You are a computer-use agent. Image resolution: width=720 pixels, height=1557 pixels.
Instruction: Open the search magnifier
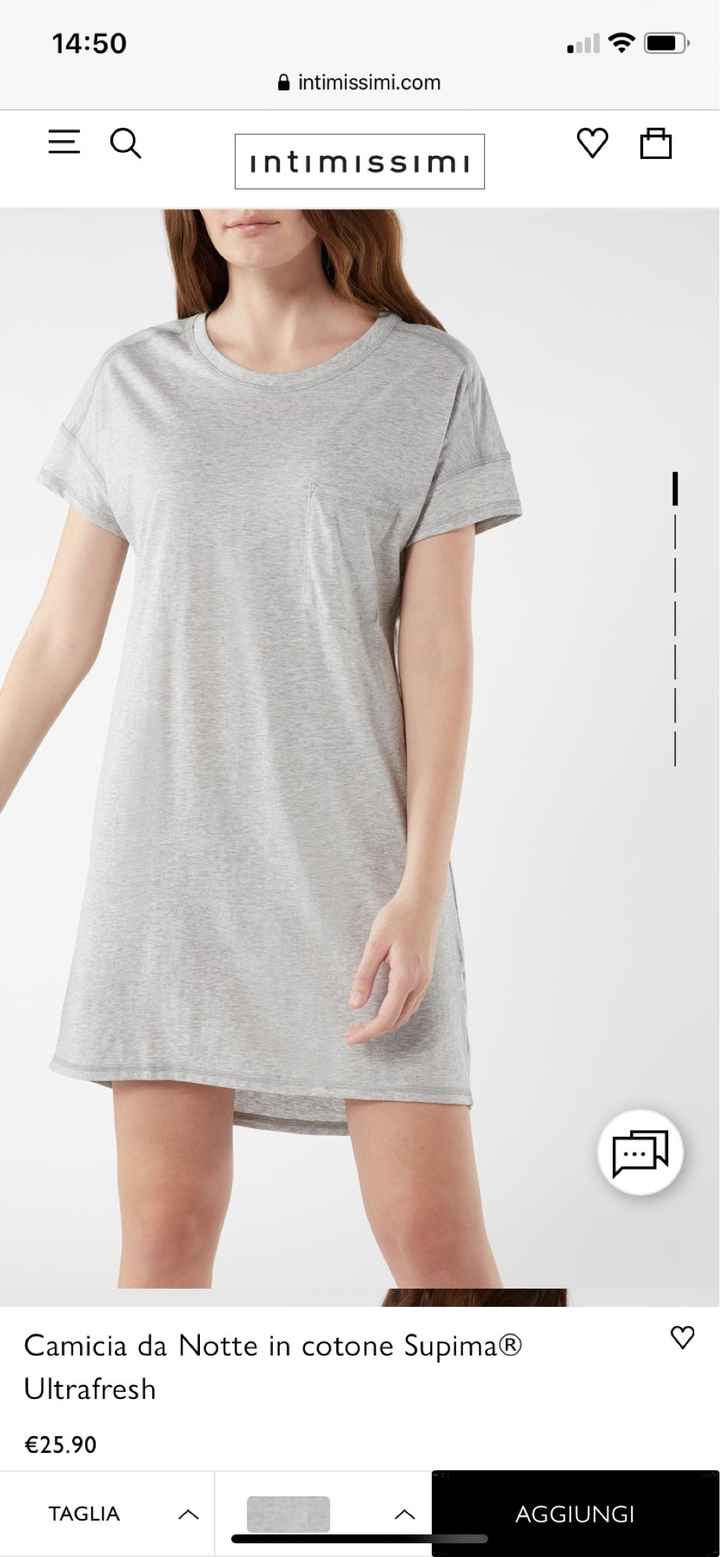pyautogui.click(x=125, y=144)
